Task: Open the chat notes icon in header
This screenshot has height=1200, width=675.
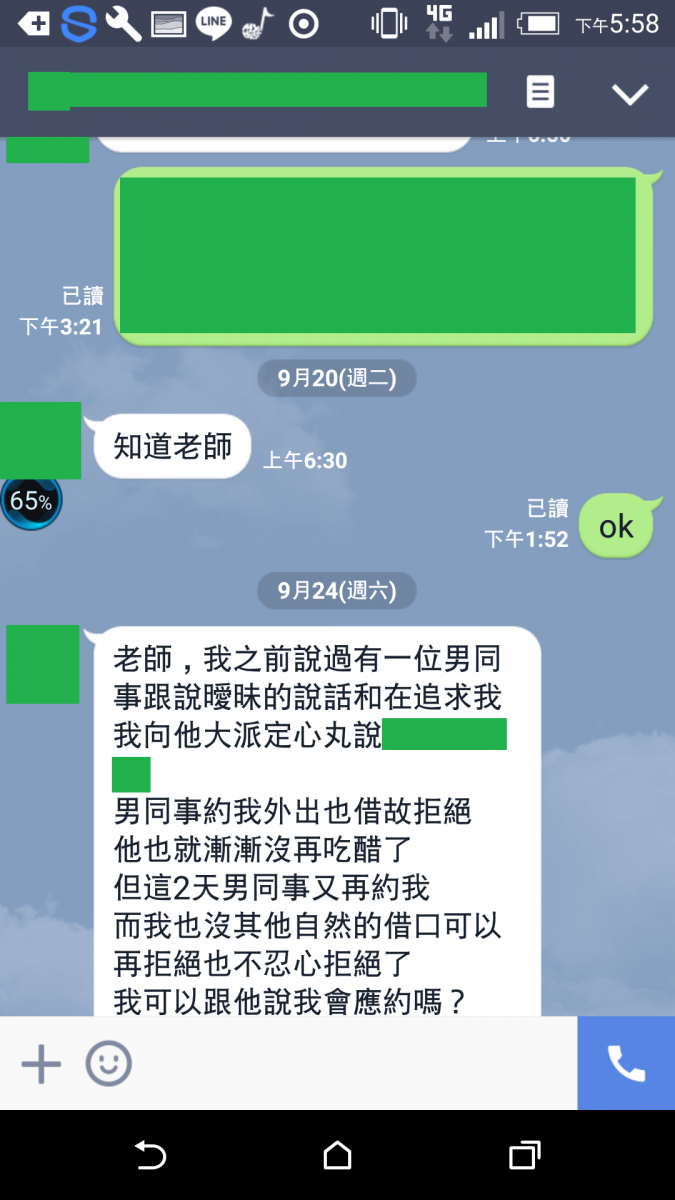Action: (x=540, y=92)
